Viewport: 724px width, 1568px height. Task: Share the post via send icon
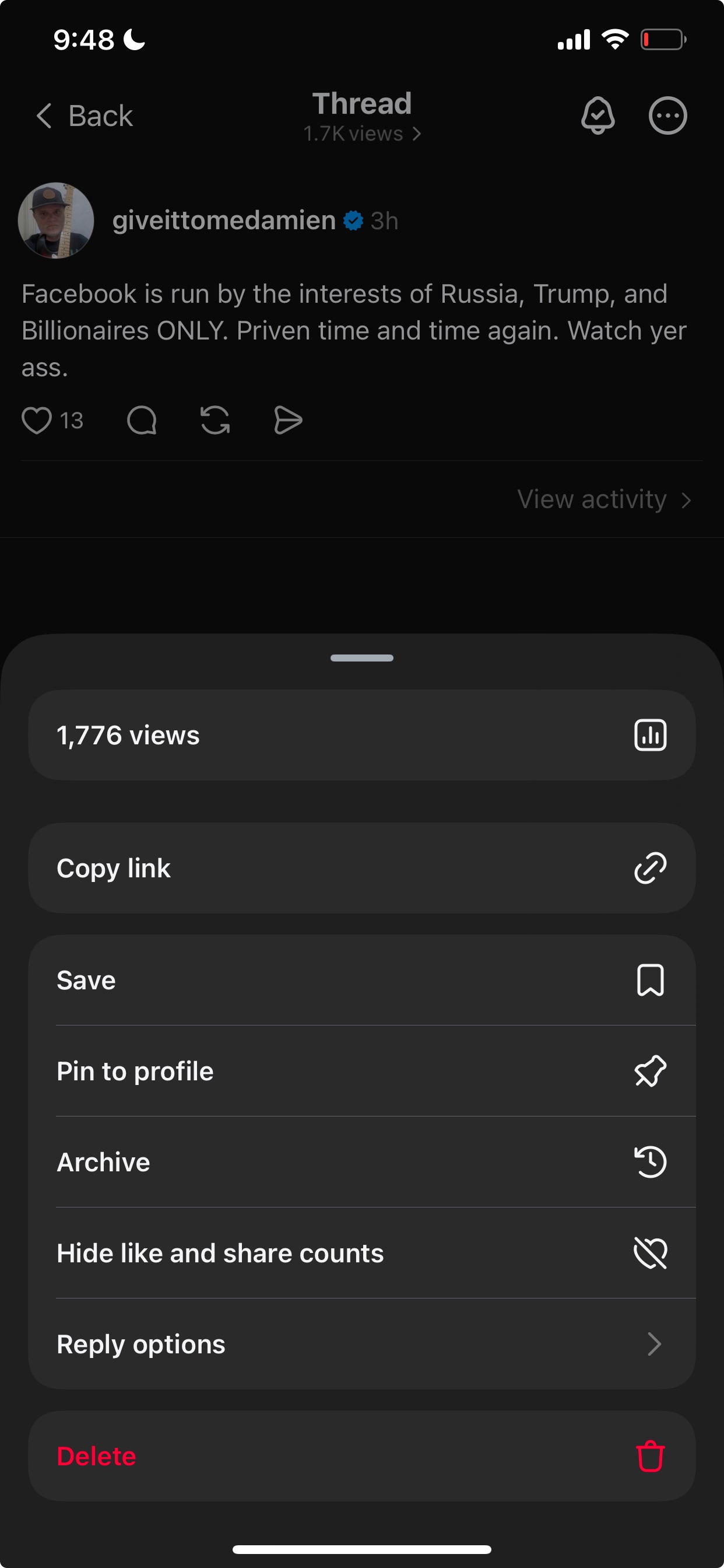[x=288, y=421]
